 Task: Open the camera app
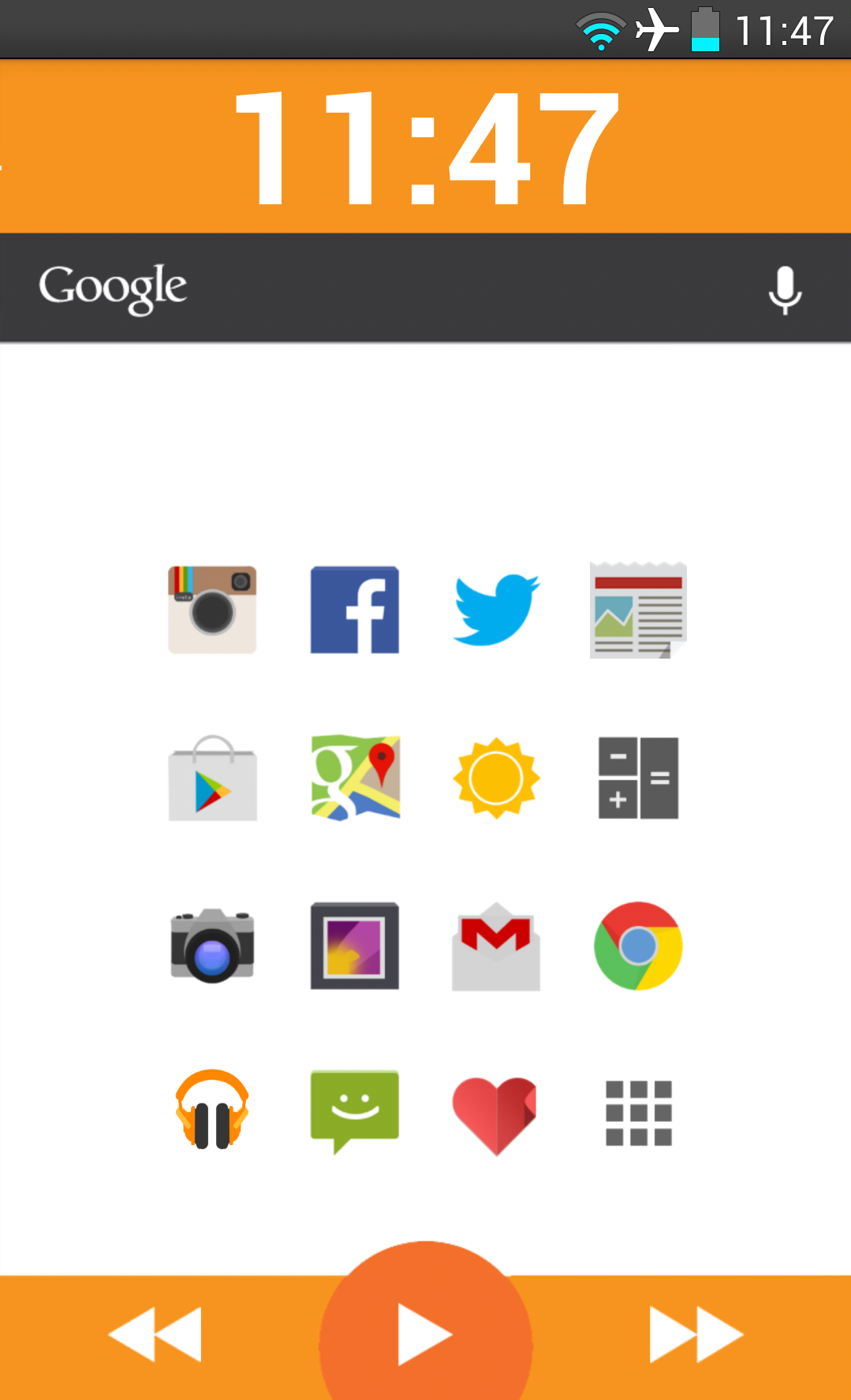[x=212, y=946]
